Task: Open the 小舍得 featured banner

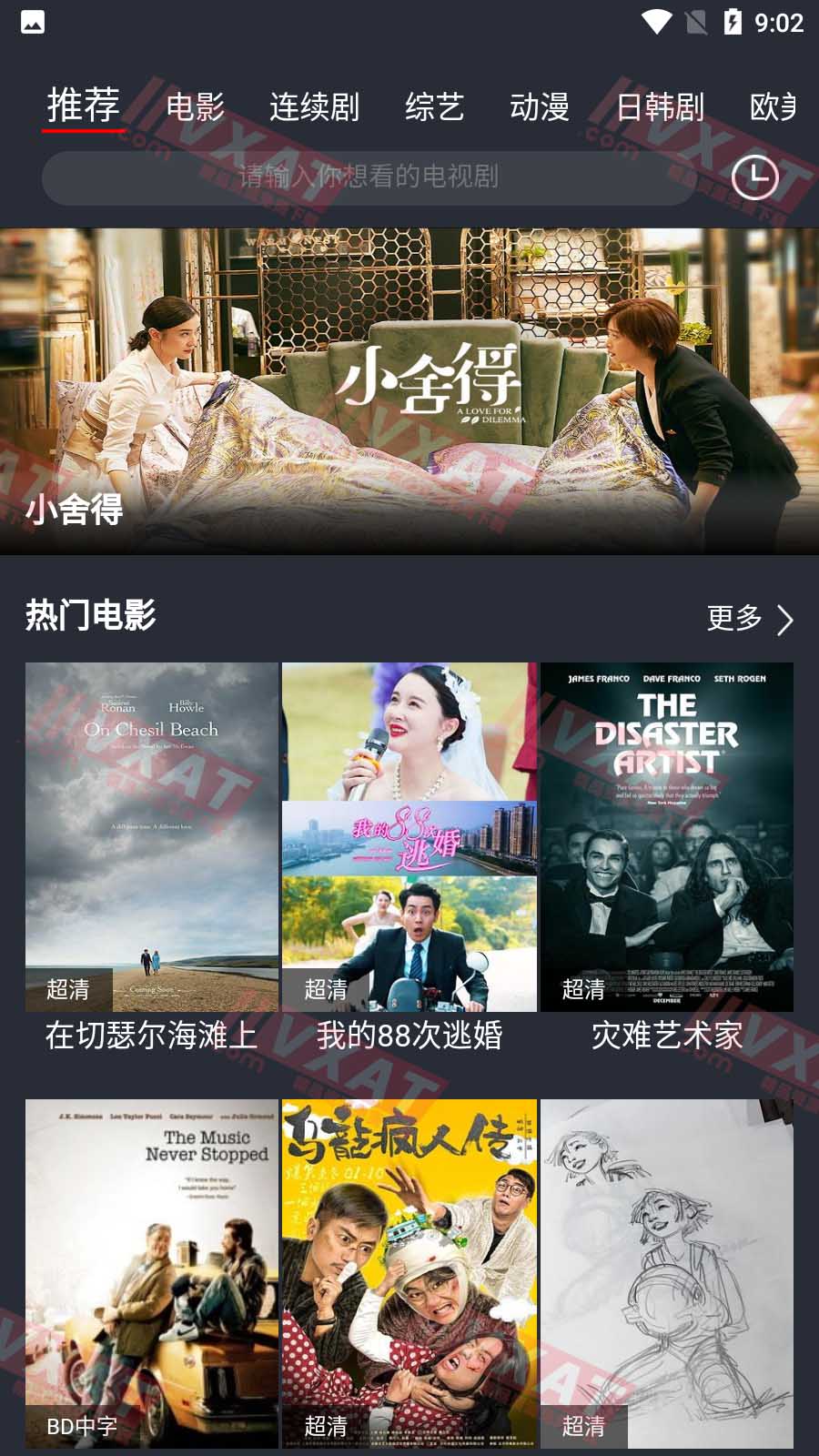Action: pyautogui.click(x=409, y=391)
